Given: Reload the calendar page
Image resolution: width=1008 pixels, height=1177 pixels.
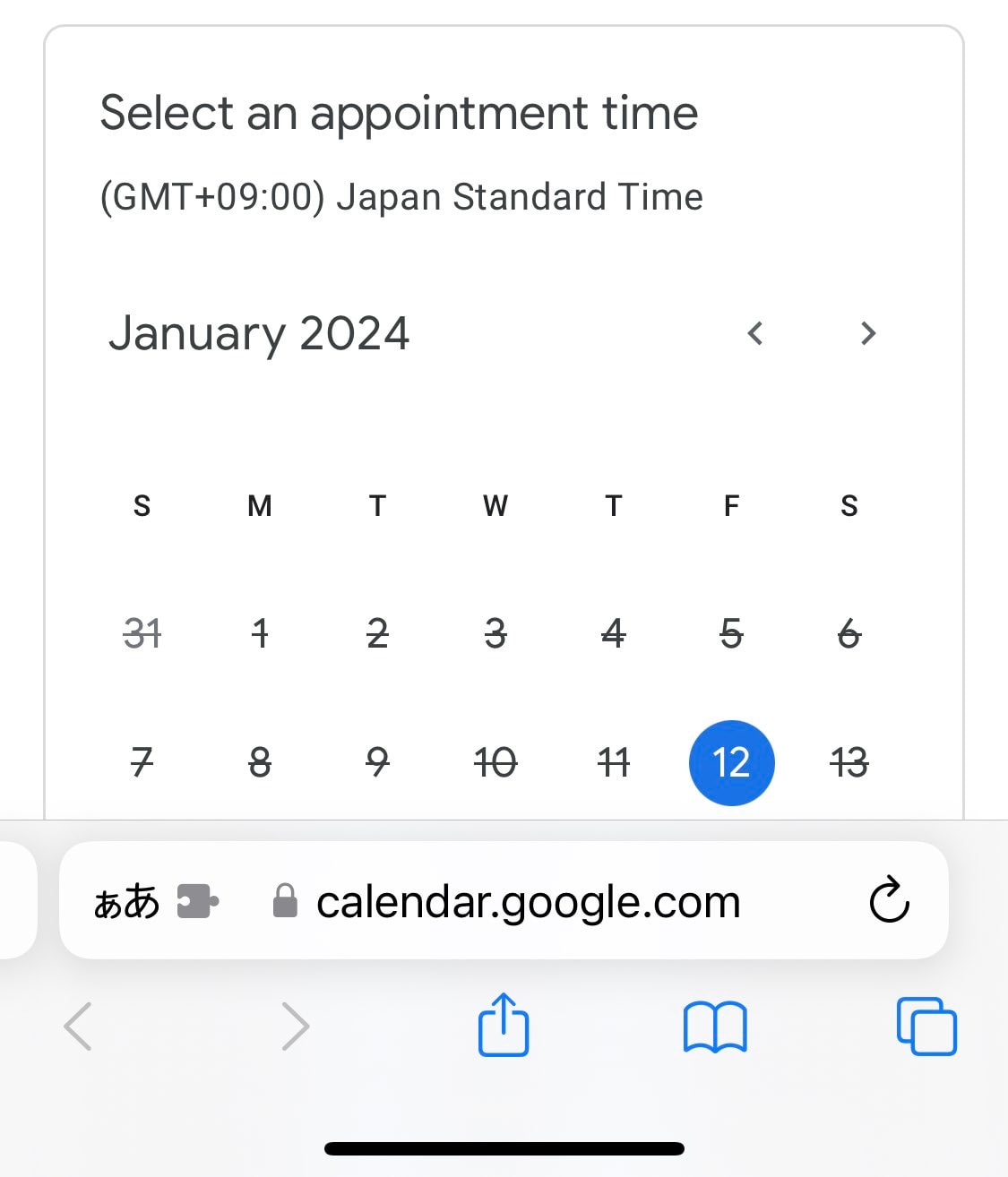Looking at the screenshot, I should (889, 900).
